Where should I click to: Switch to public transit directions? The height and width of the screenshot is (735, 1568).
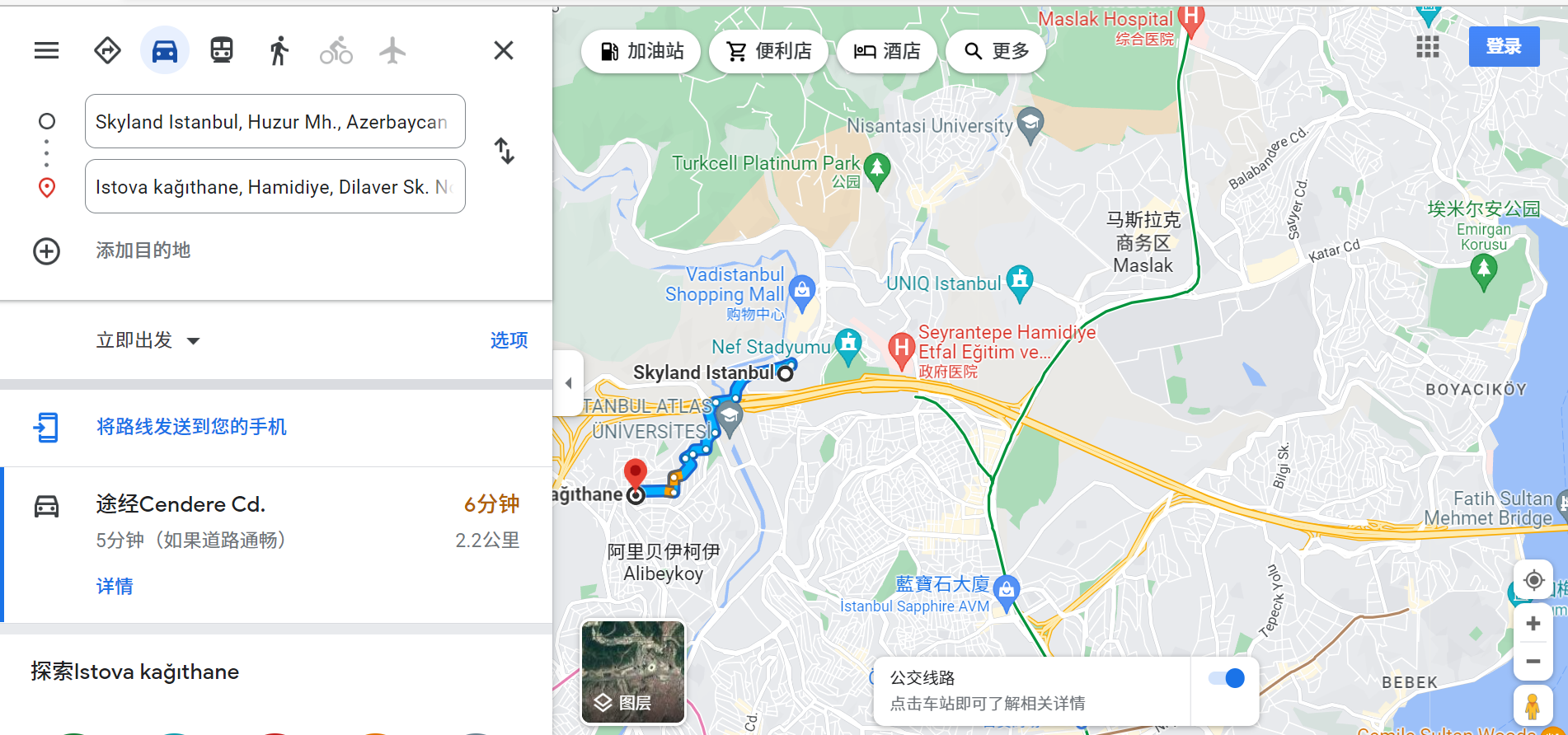click(x=222, y=51)
